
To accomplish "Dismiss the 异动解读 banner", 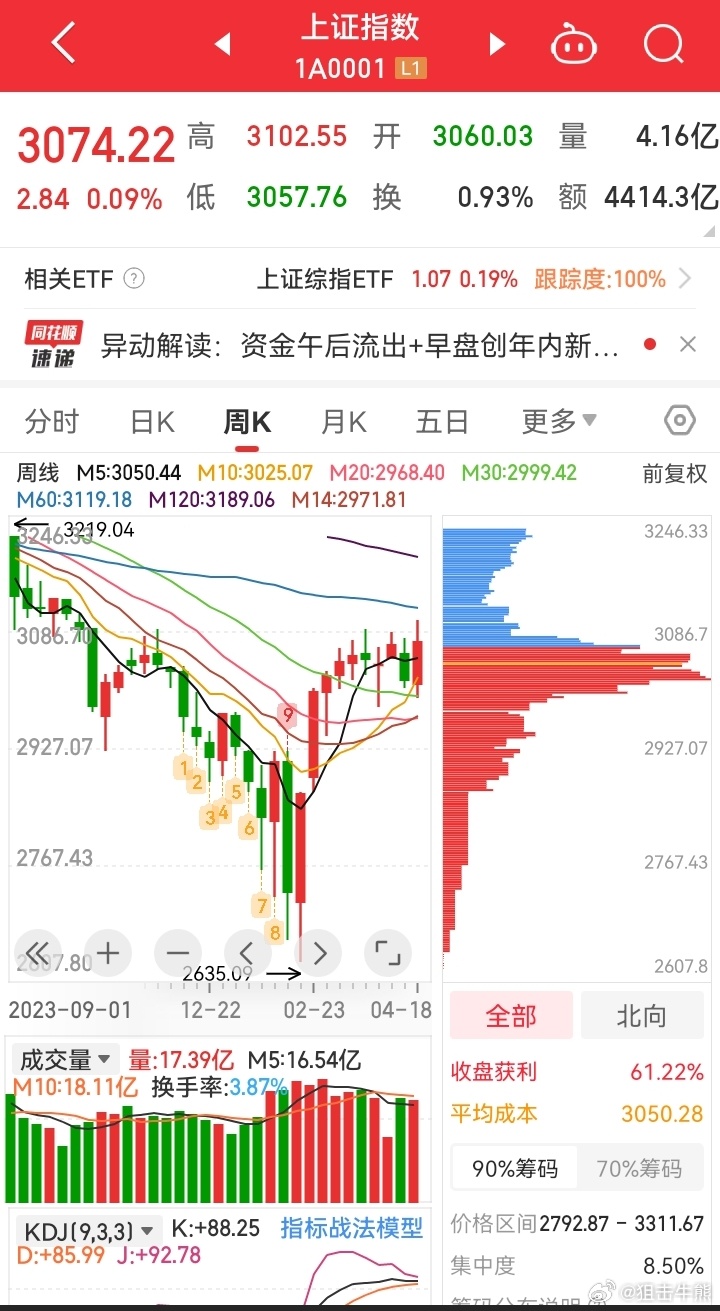I will coord(687,345).
